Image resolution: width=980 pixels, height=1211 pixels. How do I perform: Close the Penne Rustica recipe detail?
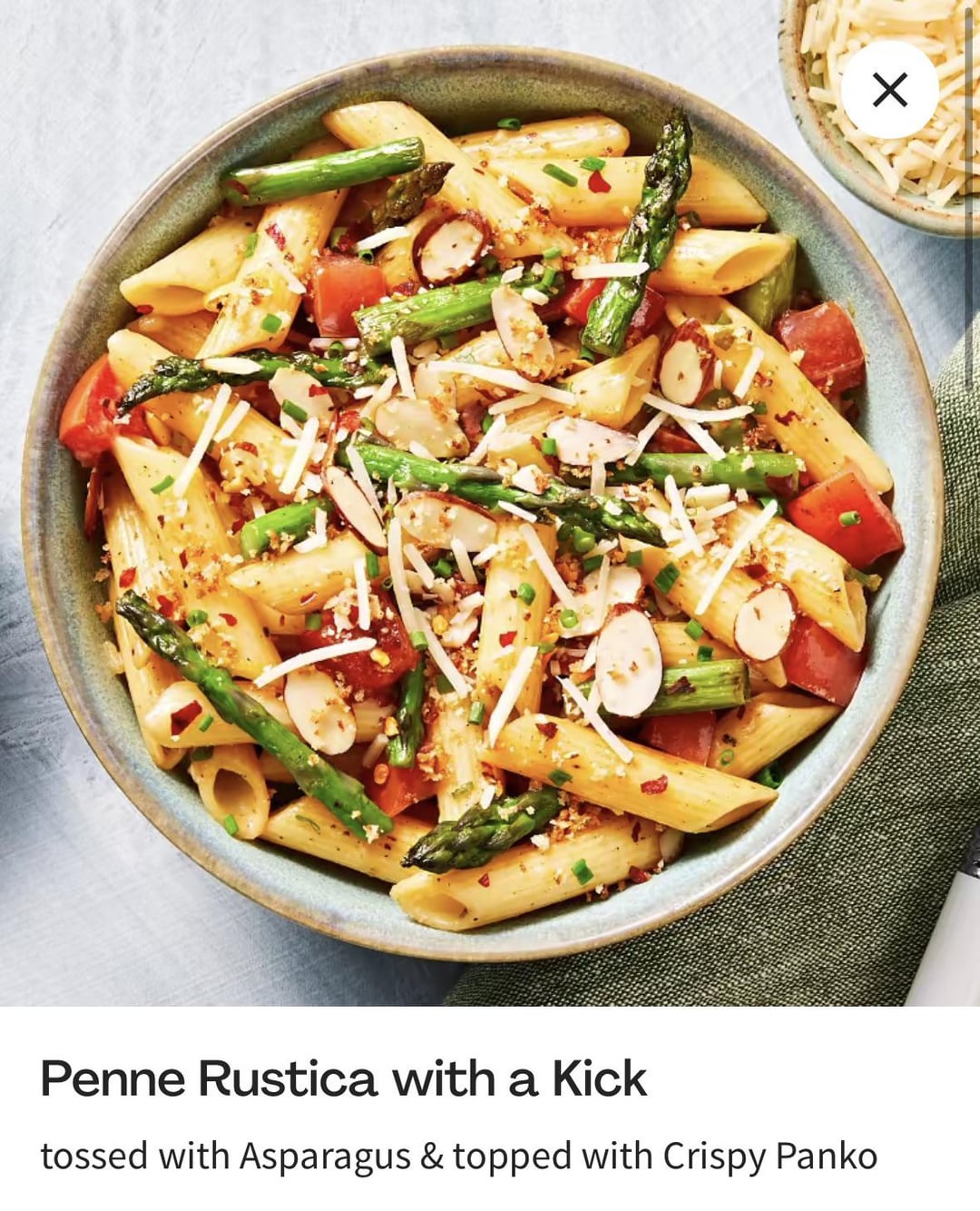coord(889,90)
